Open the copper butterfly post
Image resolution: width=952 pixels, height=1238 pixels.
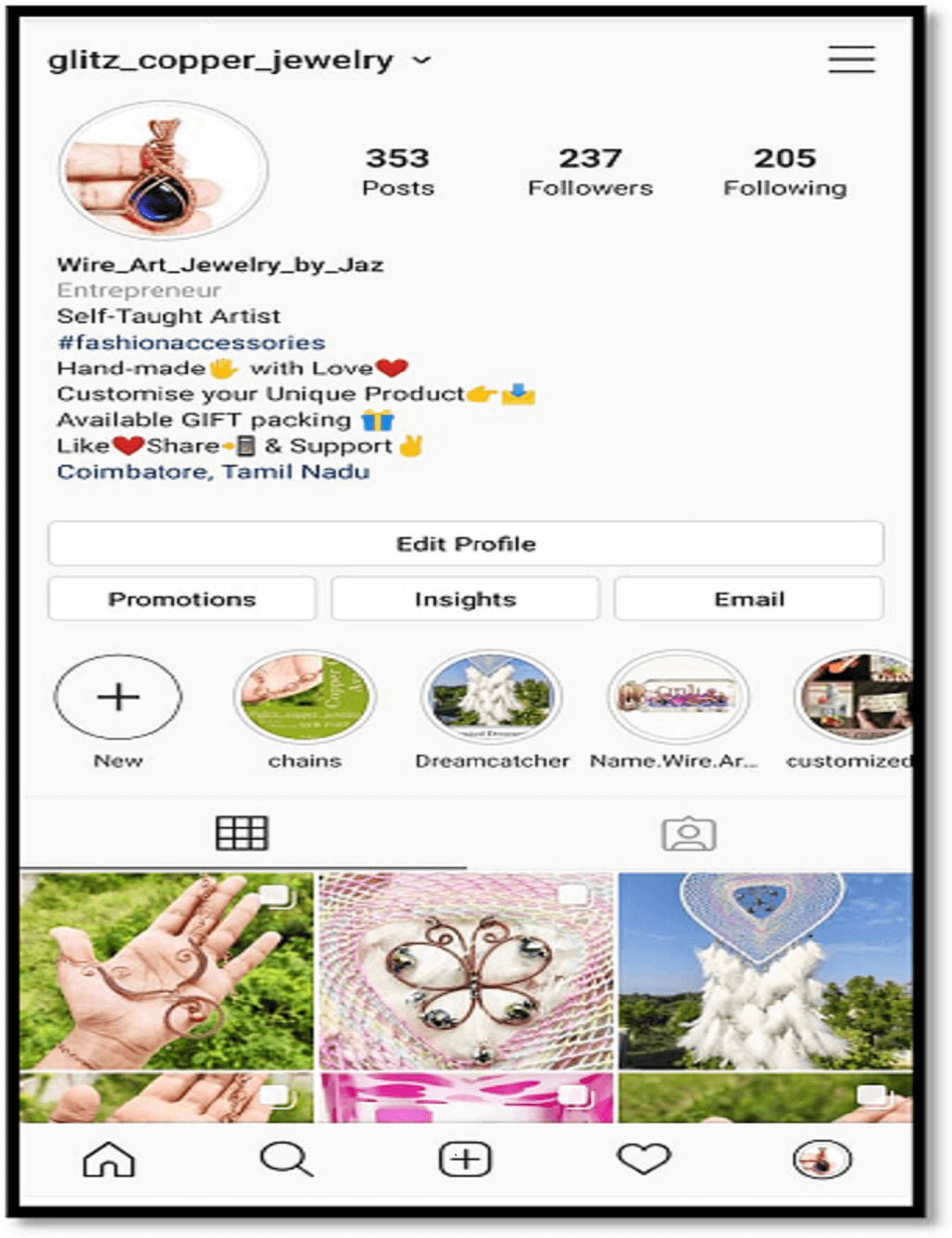pos(466,970)
